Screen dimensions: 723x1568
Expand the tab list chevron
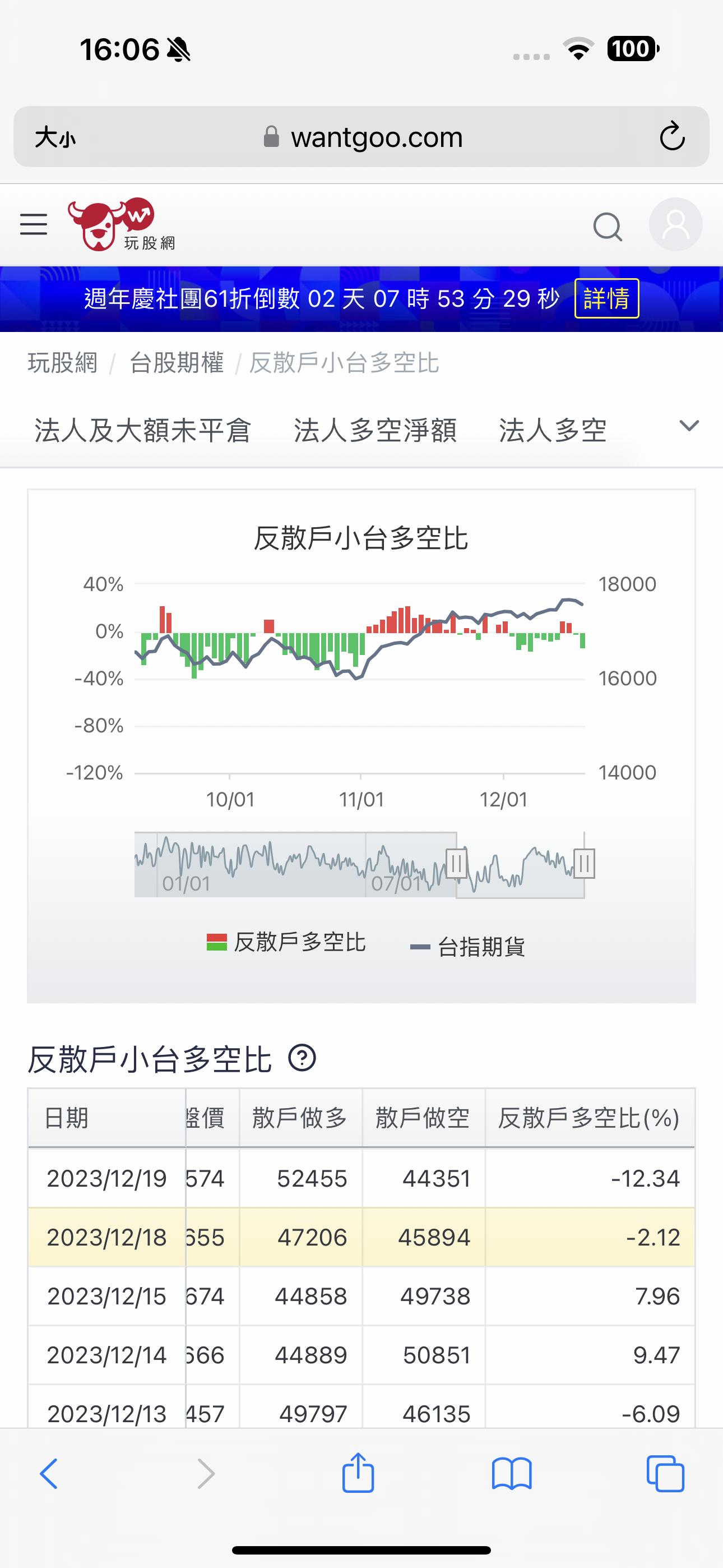689,426
